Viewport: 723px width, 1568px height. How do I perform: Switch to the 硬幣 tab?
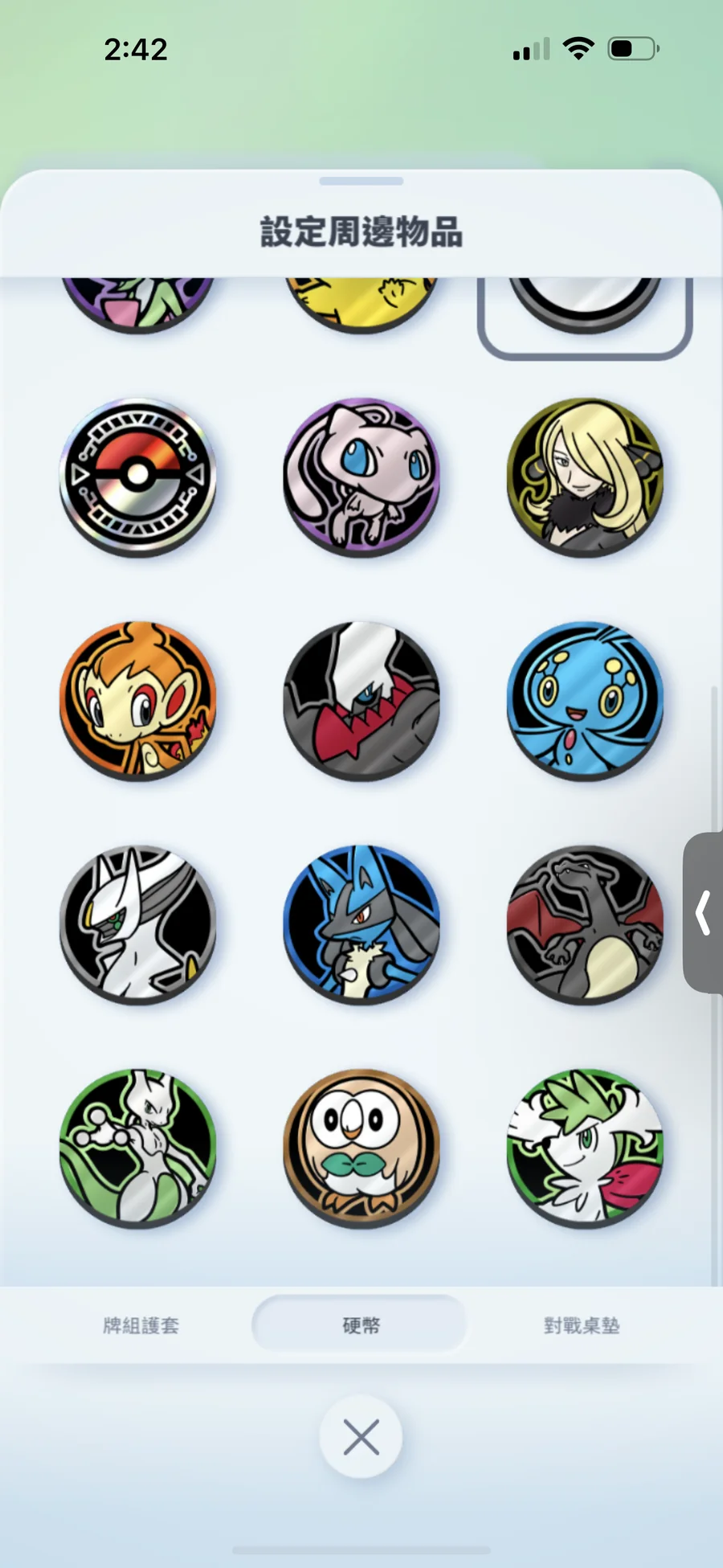click(360, 1325)
